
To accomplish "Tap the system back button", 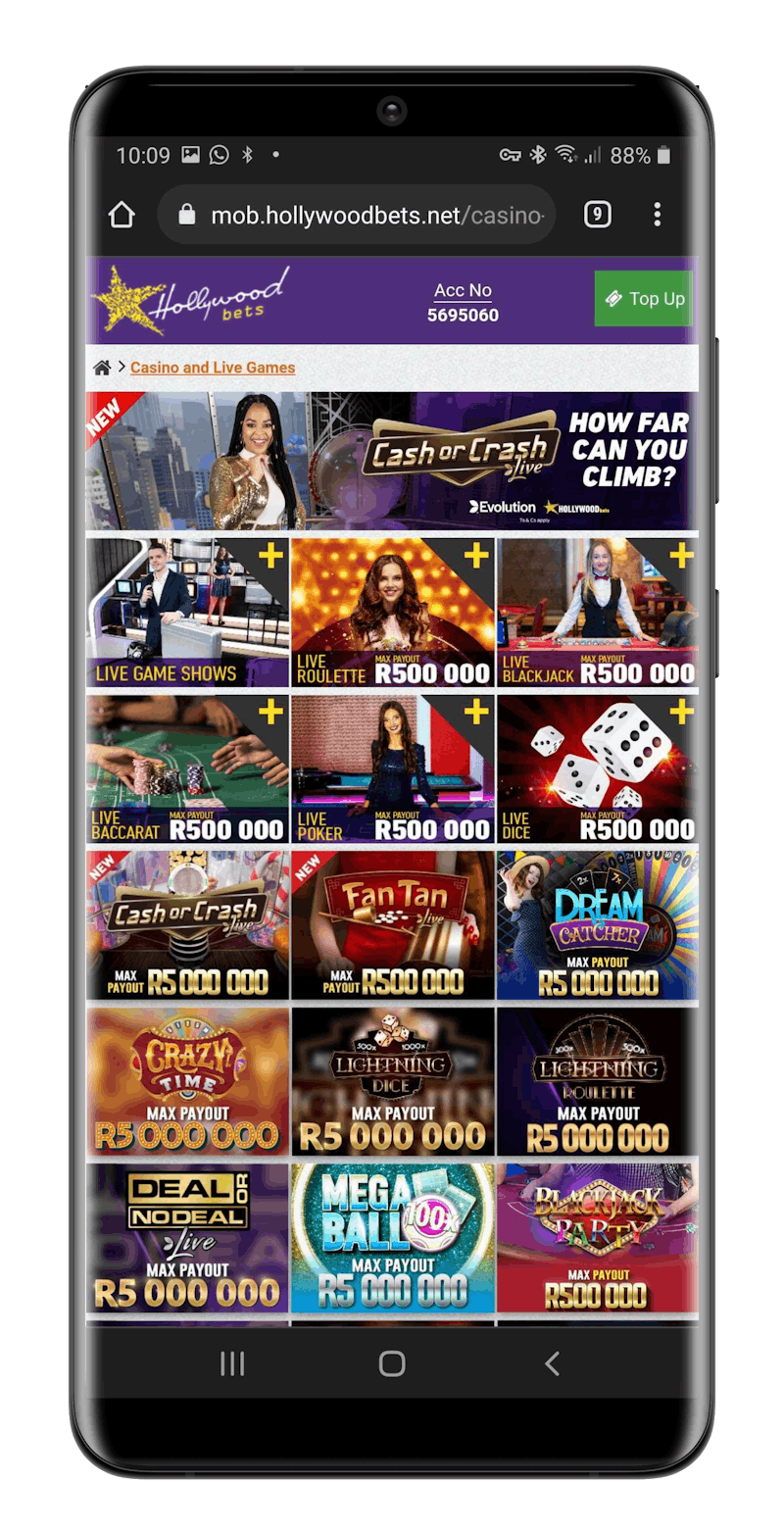I will pyautogui.click(x=552, y=1363).
